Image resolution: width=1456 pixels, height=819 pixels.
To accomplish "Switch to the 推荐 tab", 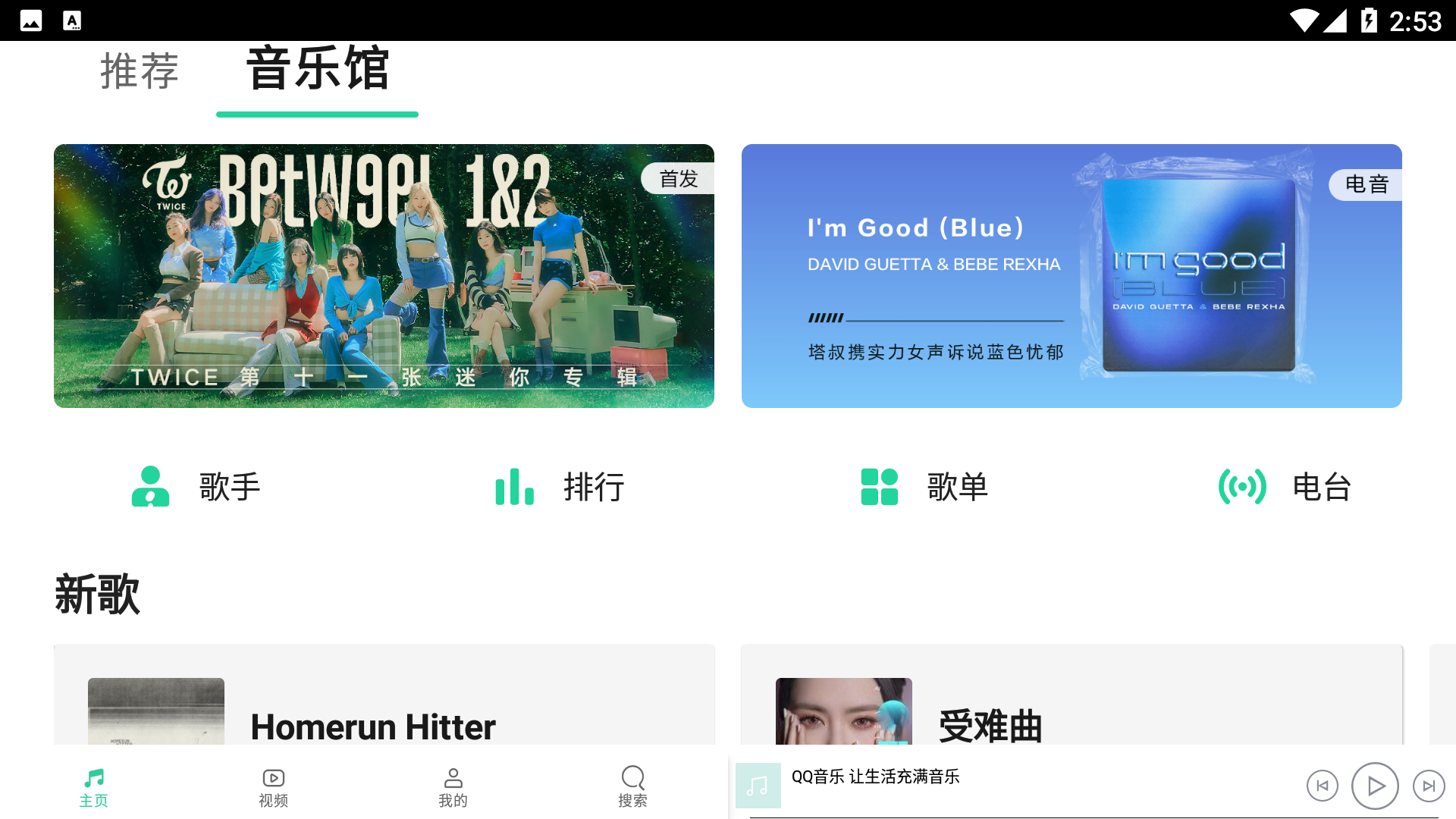I will (140, 72).
